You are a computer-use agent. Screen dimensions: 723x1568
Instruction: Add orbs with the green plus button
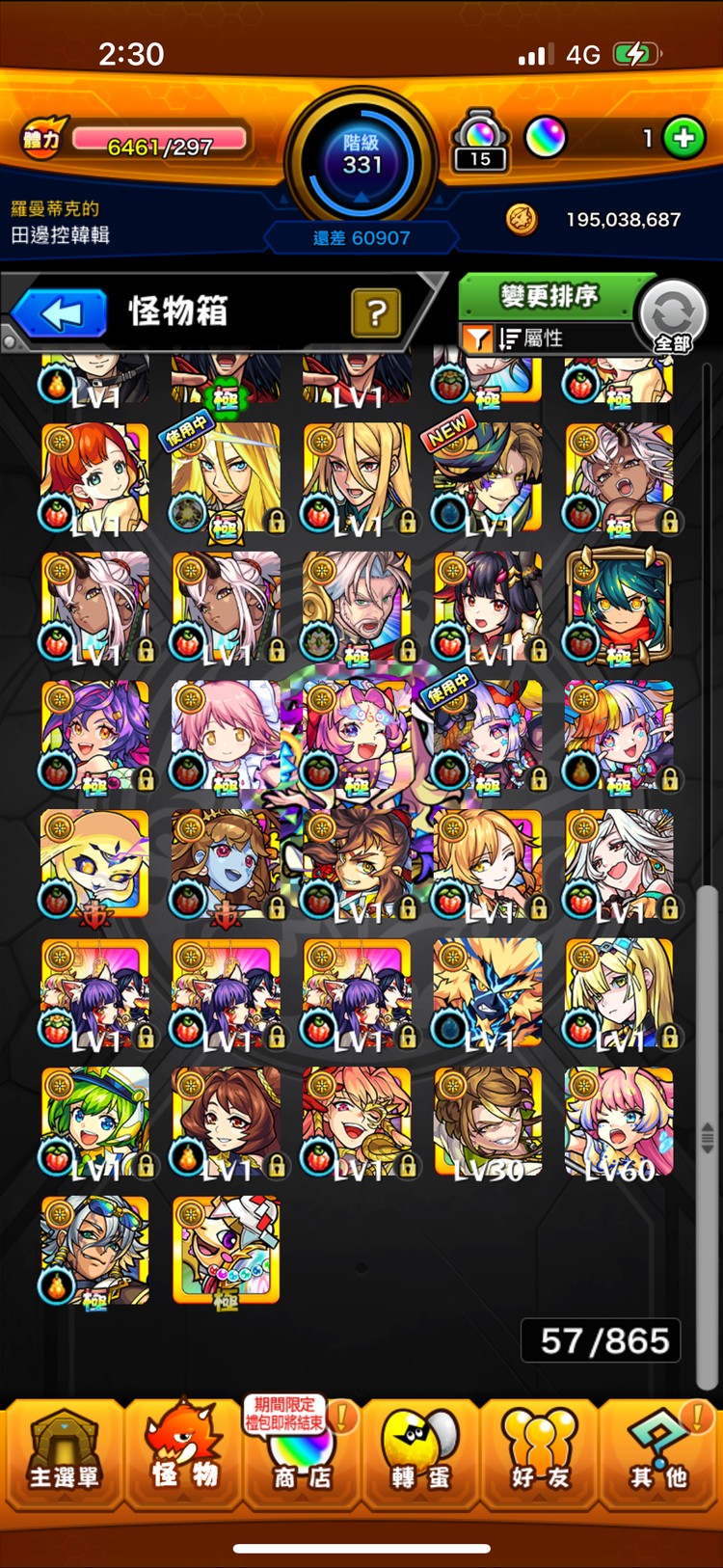[683, 139]
